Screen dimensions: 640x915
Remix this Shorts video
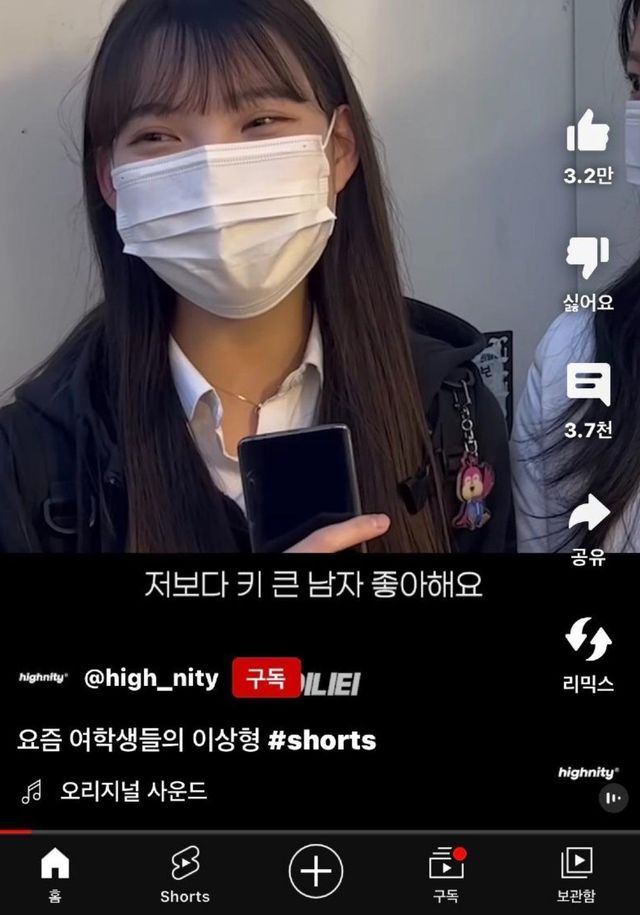click(588, 640)
